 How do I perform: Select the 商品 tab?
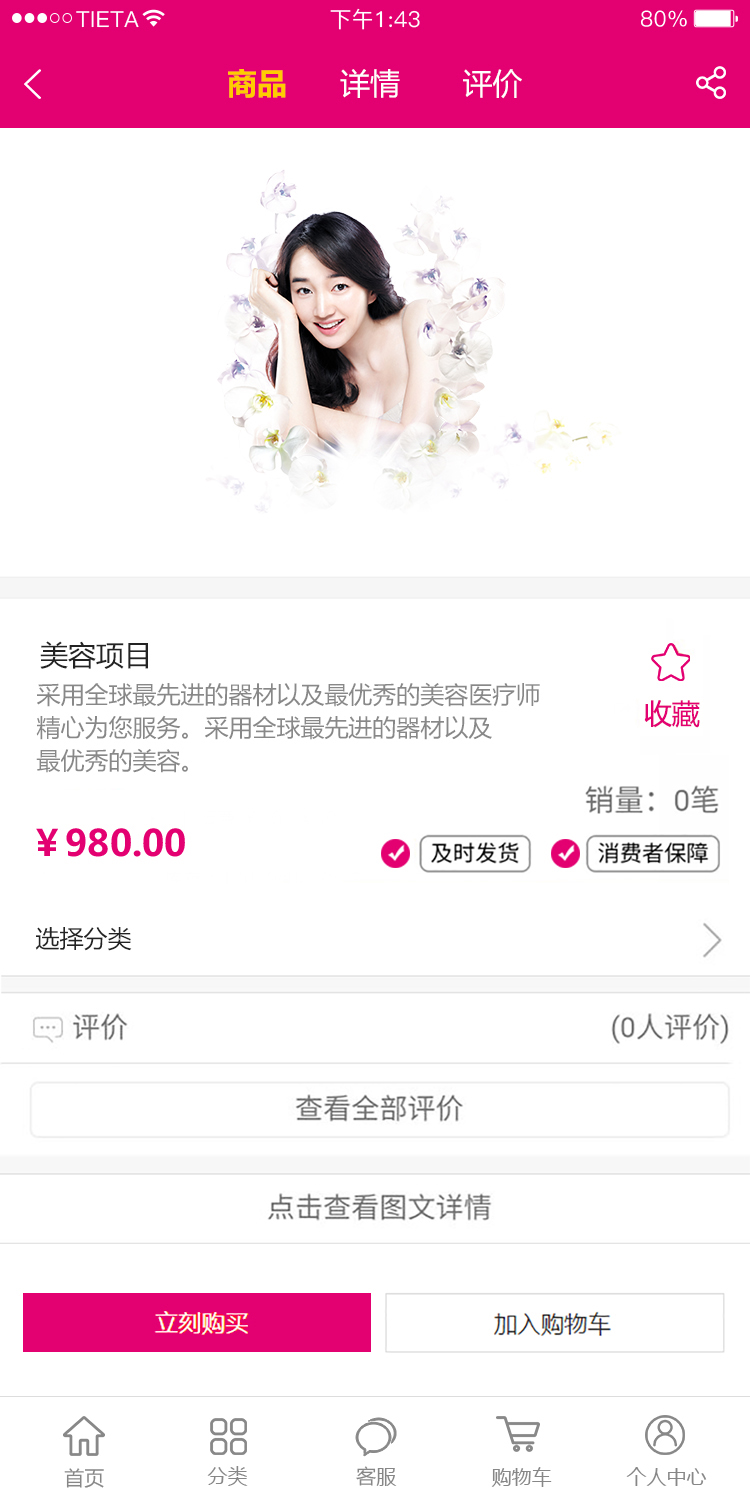pos(257,84)
